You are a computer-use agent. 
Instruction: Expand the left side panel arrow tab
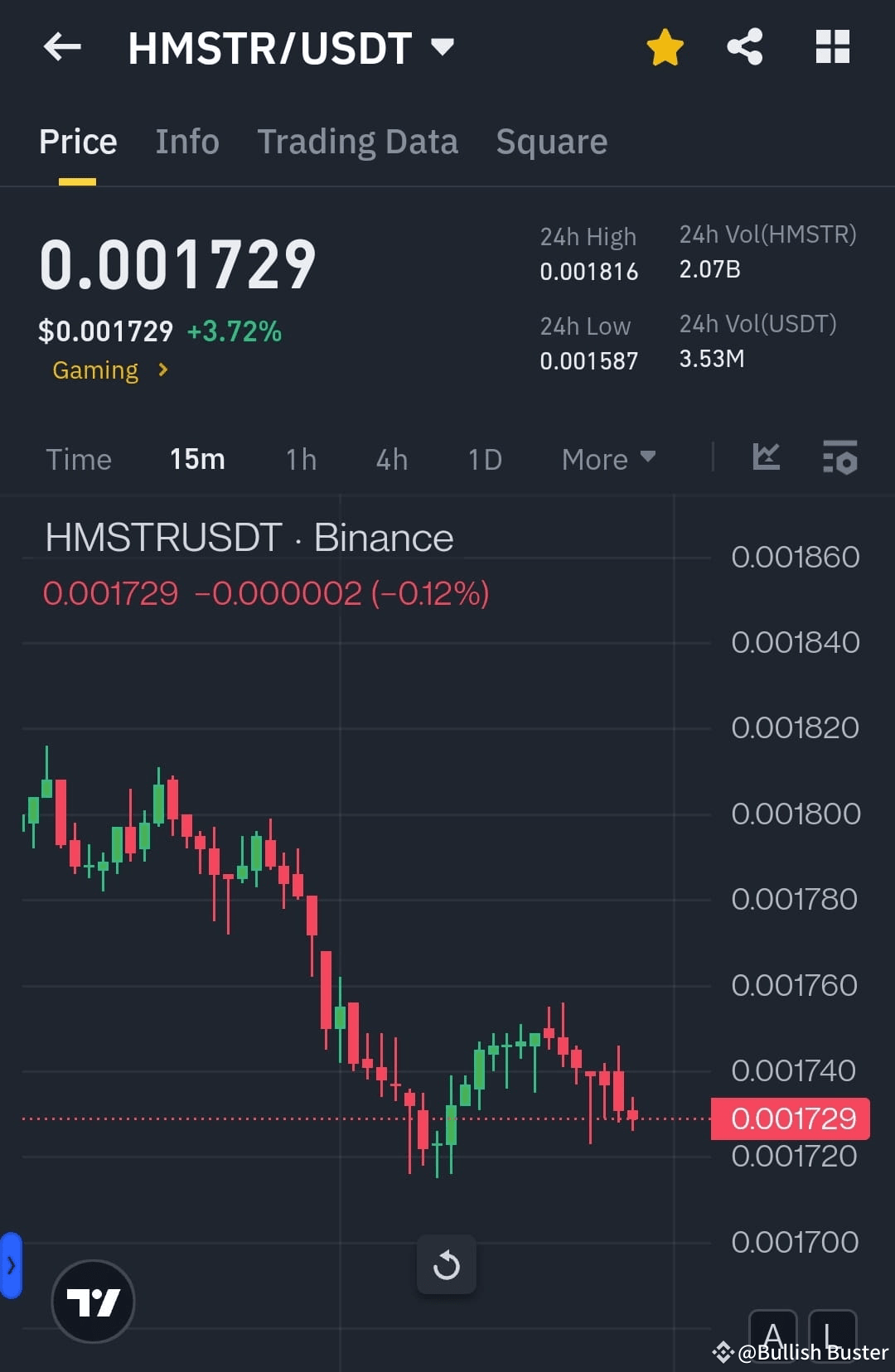11,1265
